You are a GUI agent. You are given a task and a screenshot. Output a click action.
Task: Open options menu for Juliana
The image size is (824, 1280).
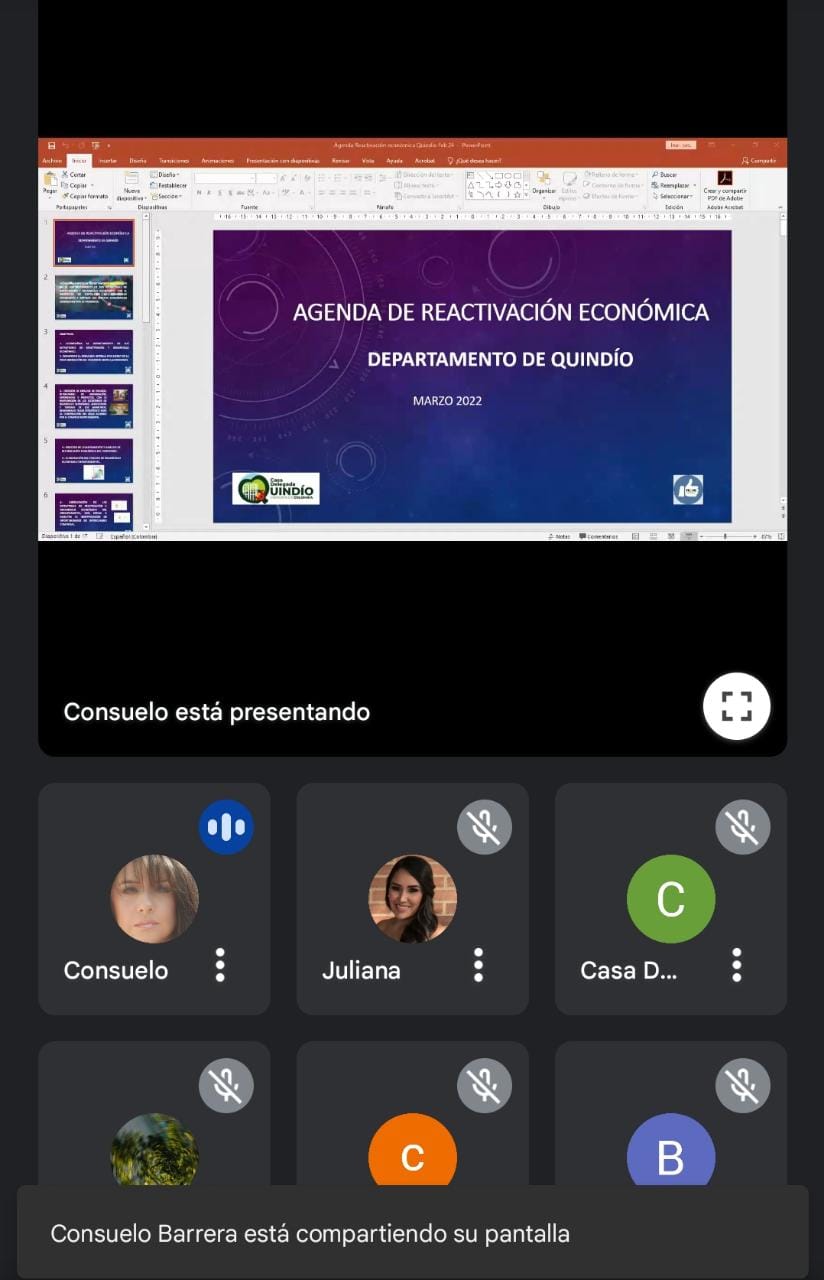coord(478,965)
